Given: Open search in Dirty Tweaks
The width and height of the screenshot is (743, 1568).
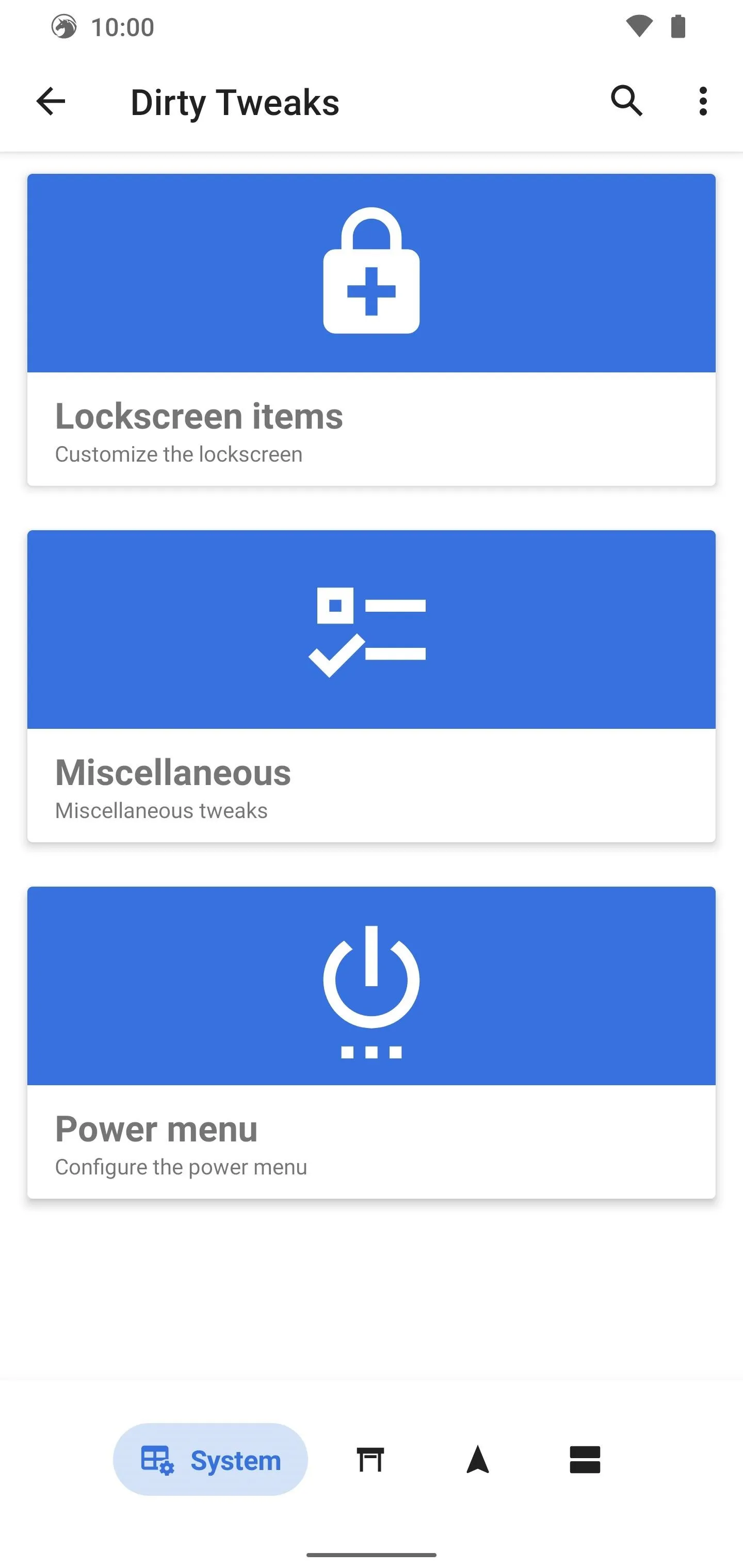Looking at the screenshot, I should tap(627, 101).
